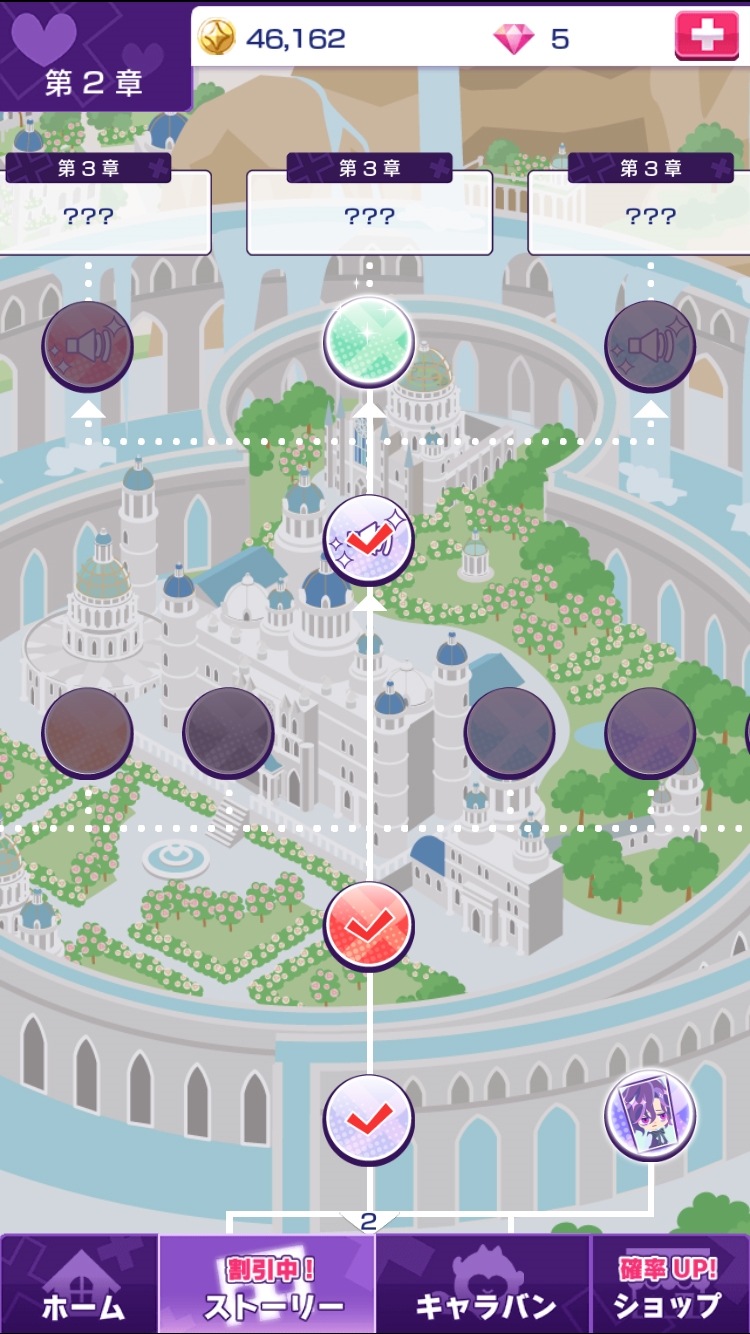Open the red story node with checkmark
Viewport: 750px width, 1334px height.
pos(369,925)
